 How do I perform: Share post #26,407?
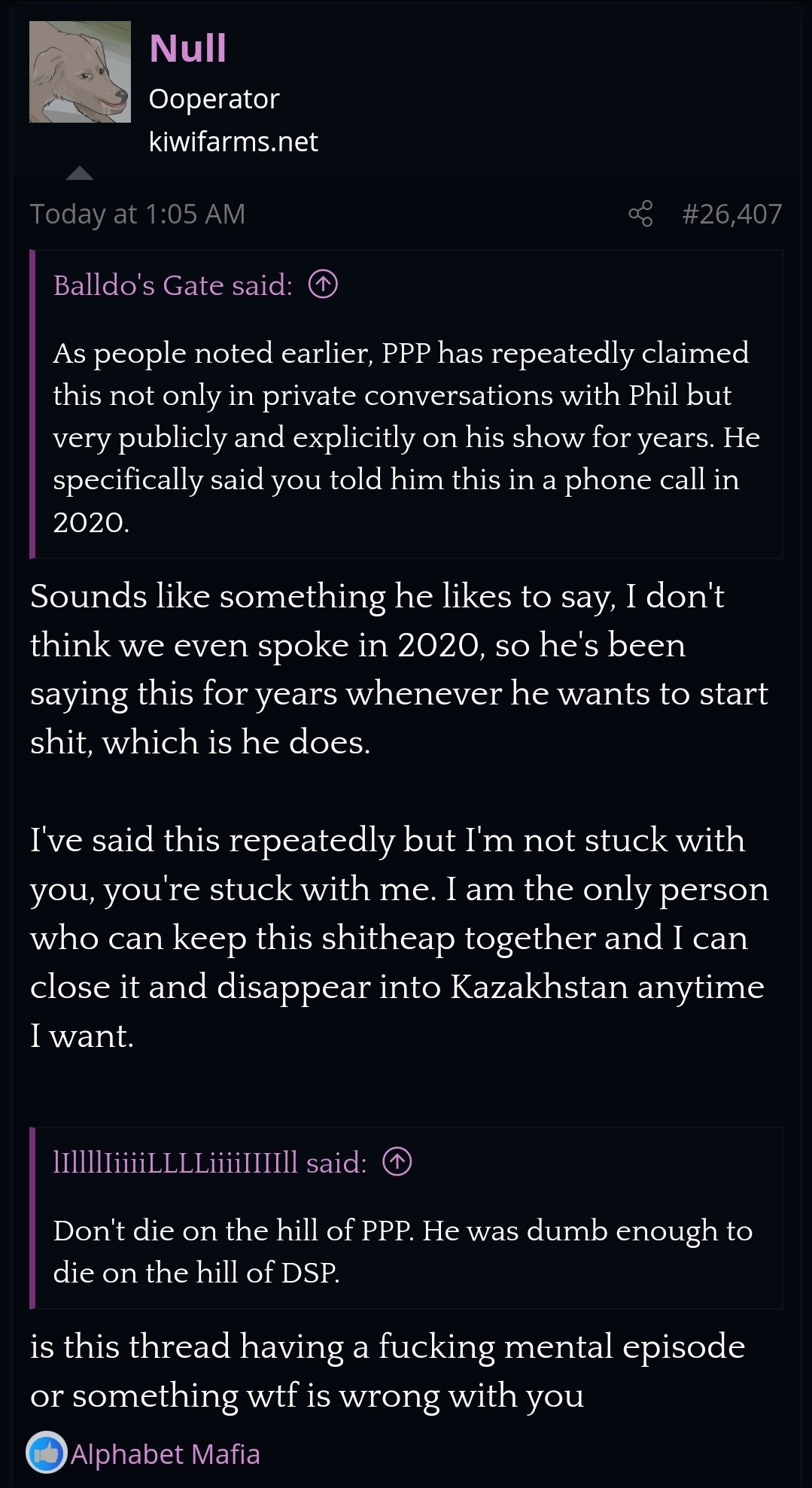click(640, 214)
